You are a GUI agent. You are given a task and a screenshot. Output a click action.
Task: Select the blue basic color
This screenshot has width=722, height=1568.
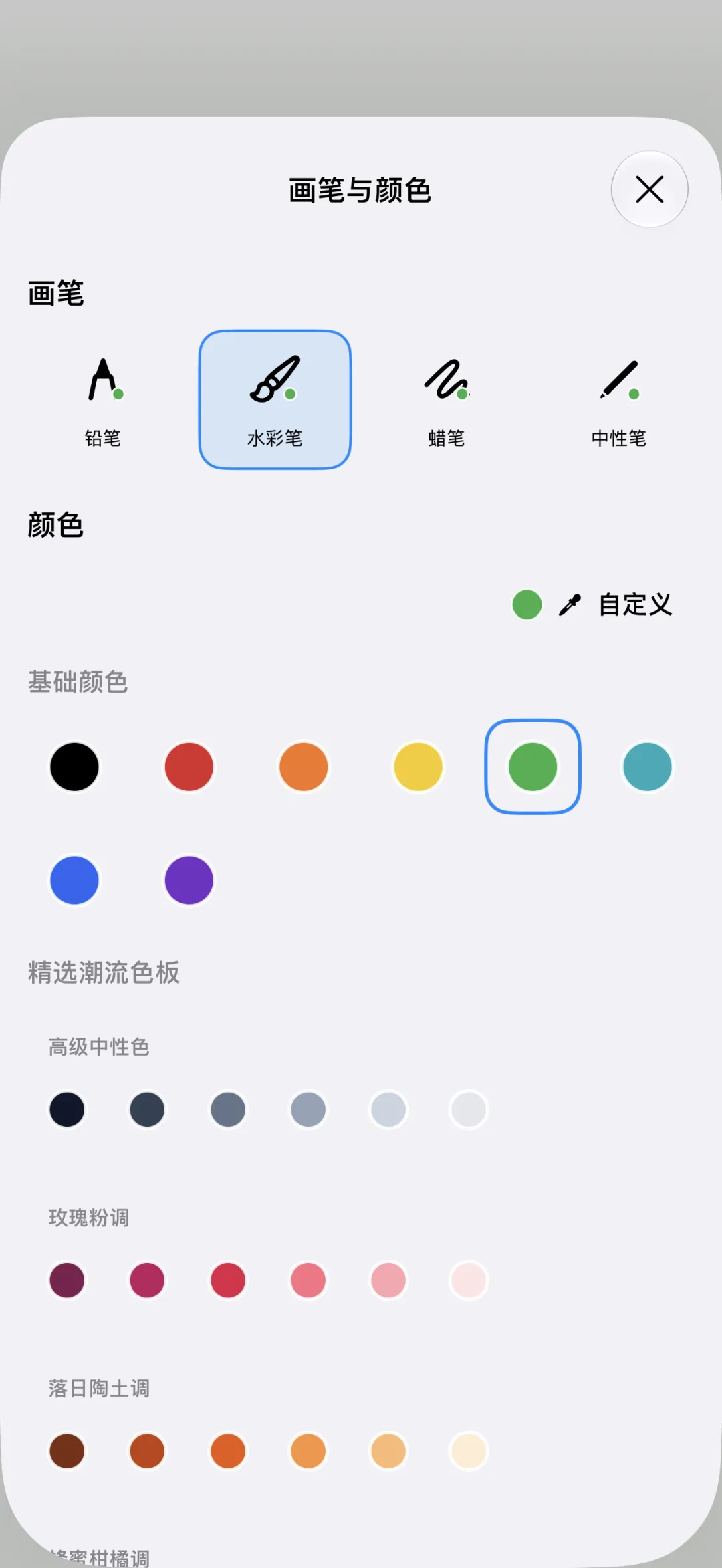point(74,880)
